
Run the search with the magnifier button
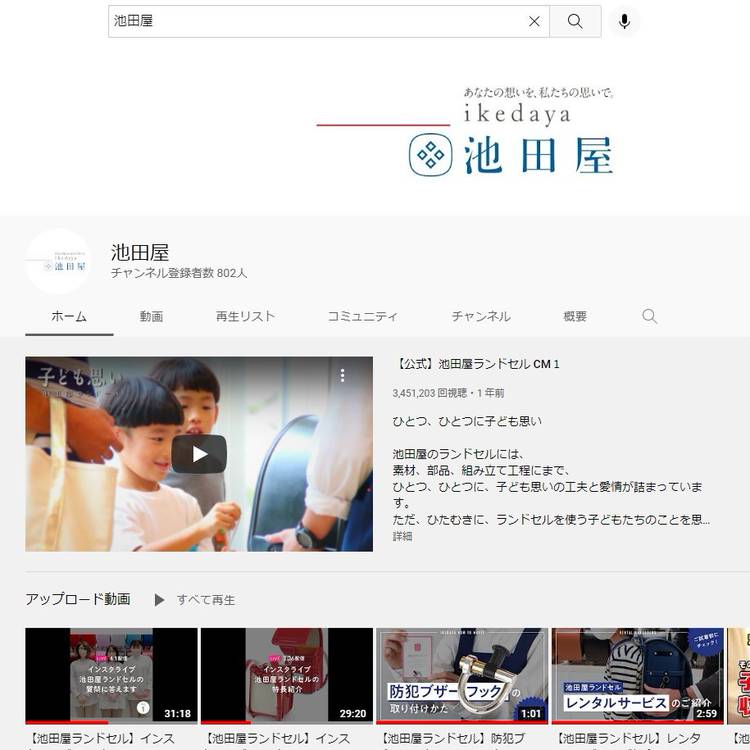(x=575, y=21)
